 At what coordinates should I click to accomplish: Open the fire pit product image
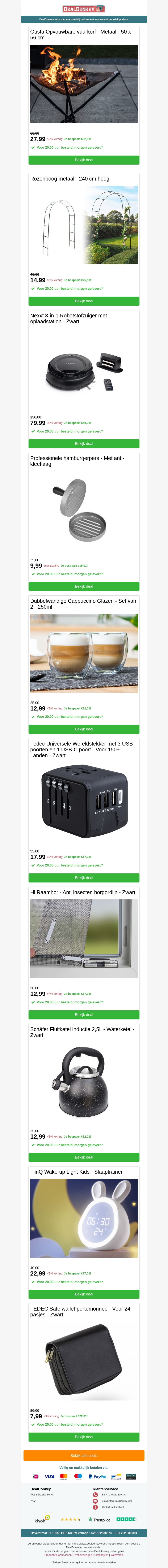pyautogui.click(x=84, y=84)
